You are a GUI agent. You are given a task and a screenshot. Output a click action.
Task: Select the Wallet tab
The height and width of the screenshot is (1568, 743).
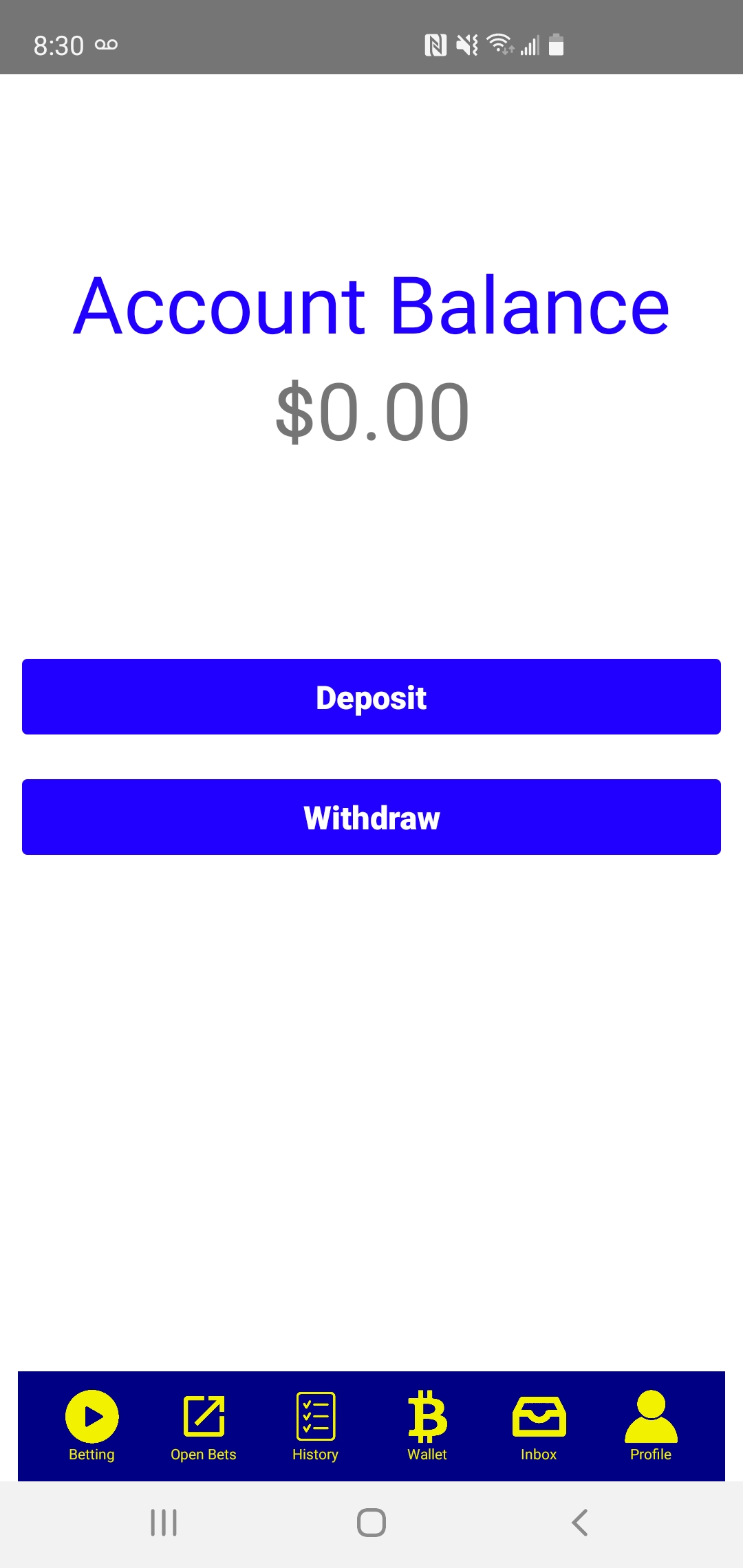click(427, 1426)
